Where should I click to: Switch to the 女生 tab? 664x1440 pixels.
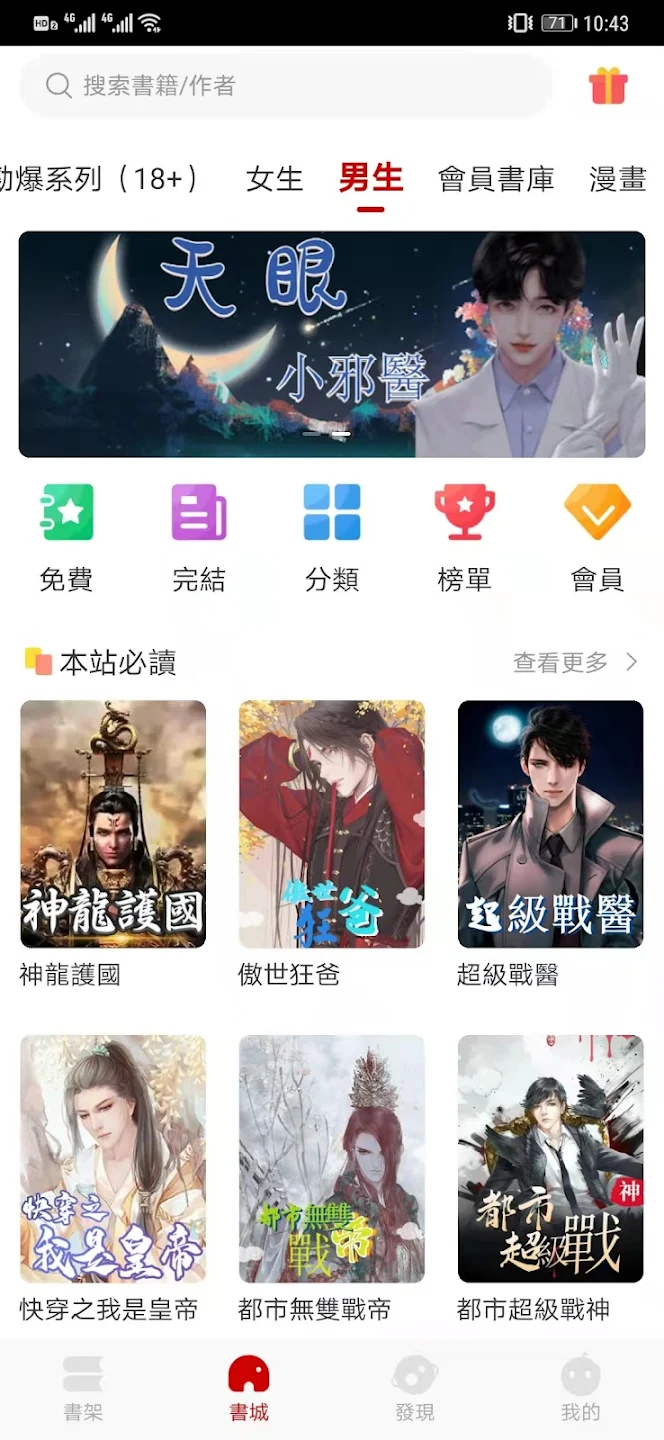tap(274, 179)
